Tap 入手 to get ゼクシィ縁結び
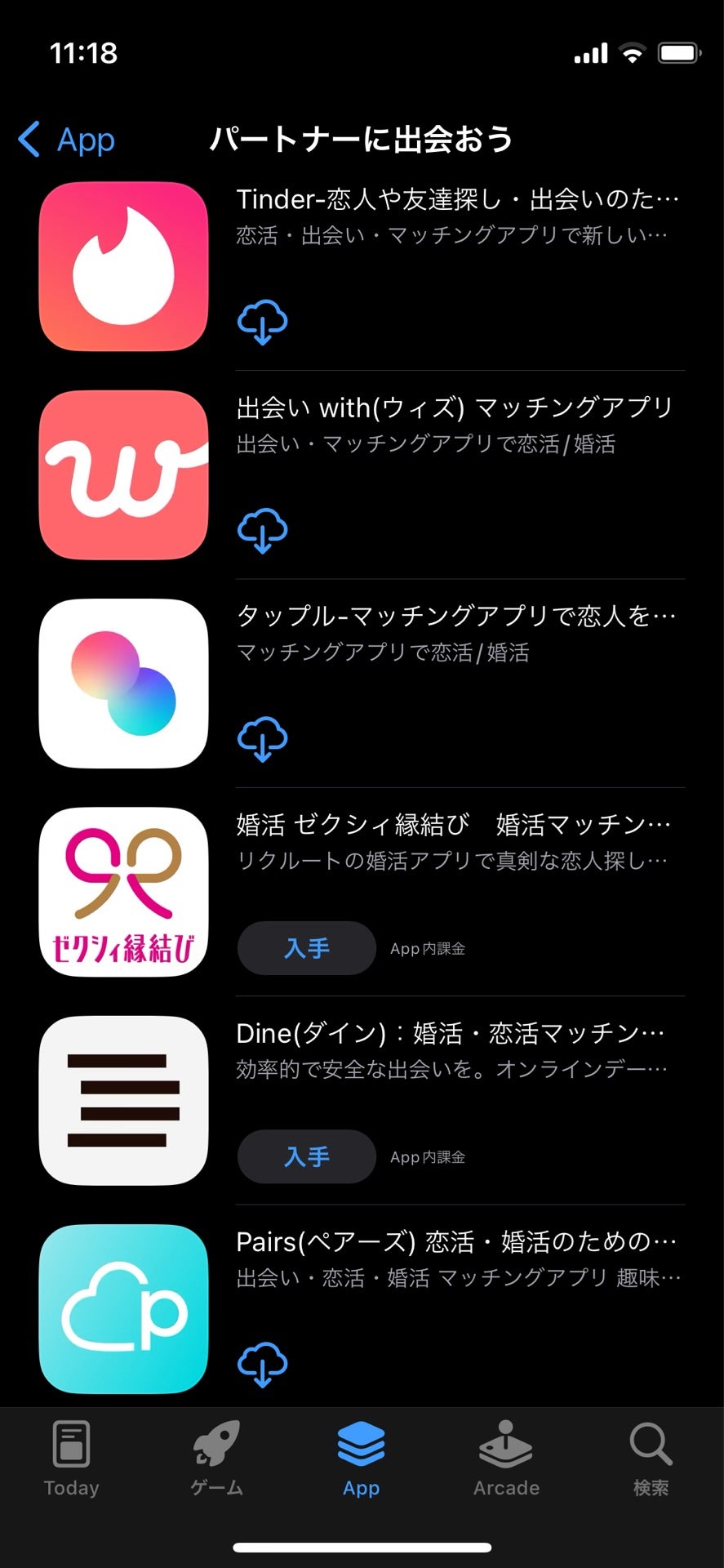 pos(306,947)
